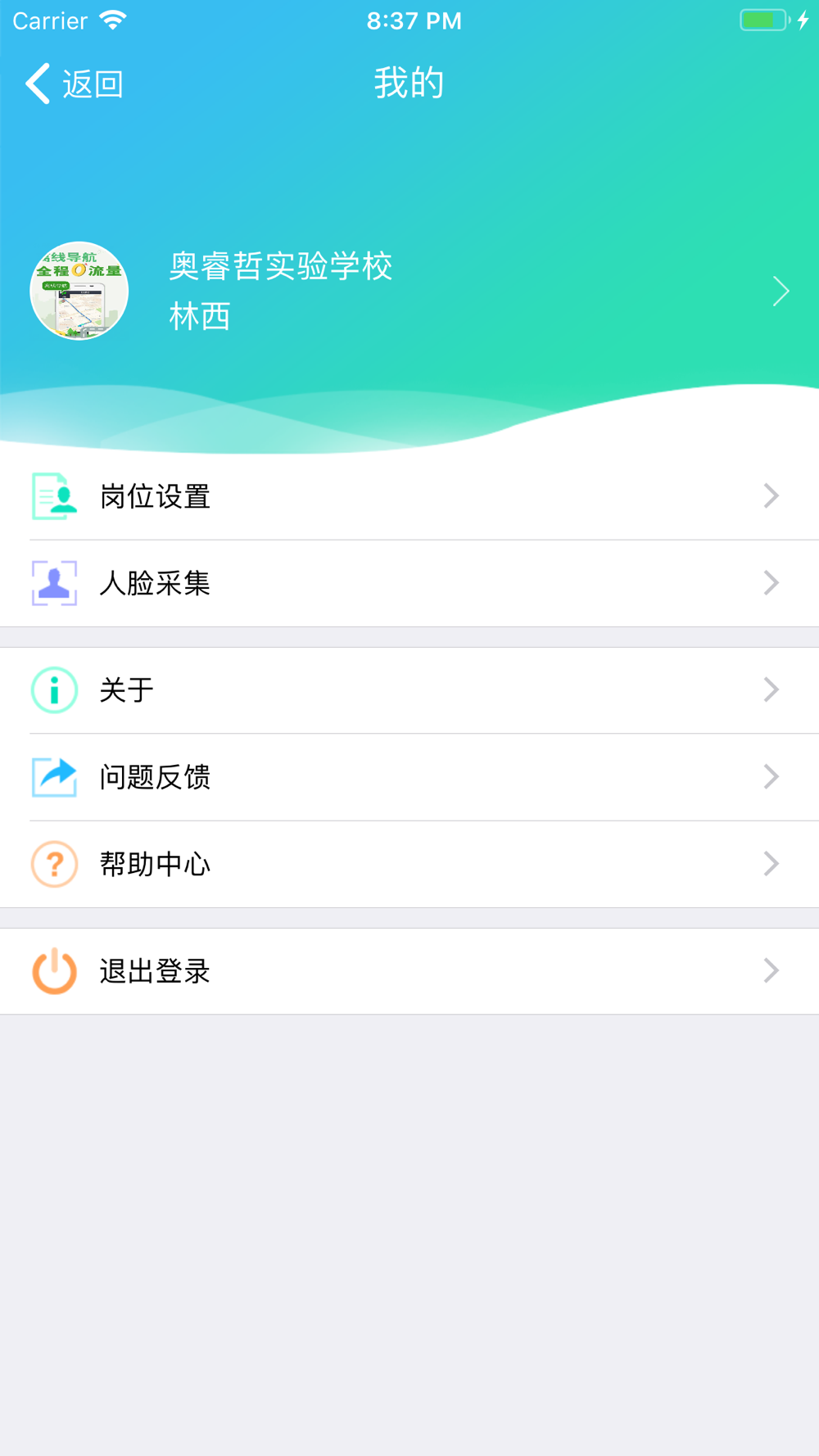Open 帮助中心 help center

(409, 864)
